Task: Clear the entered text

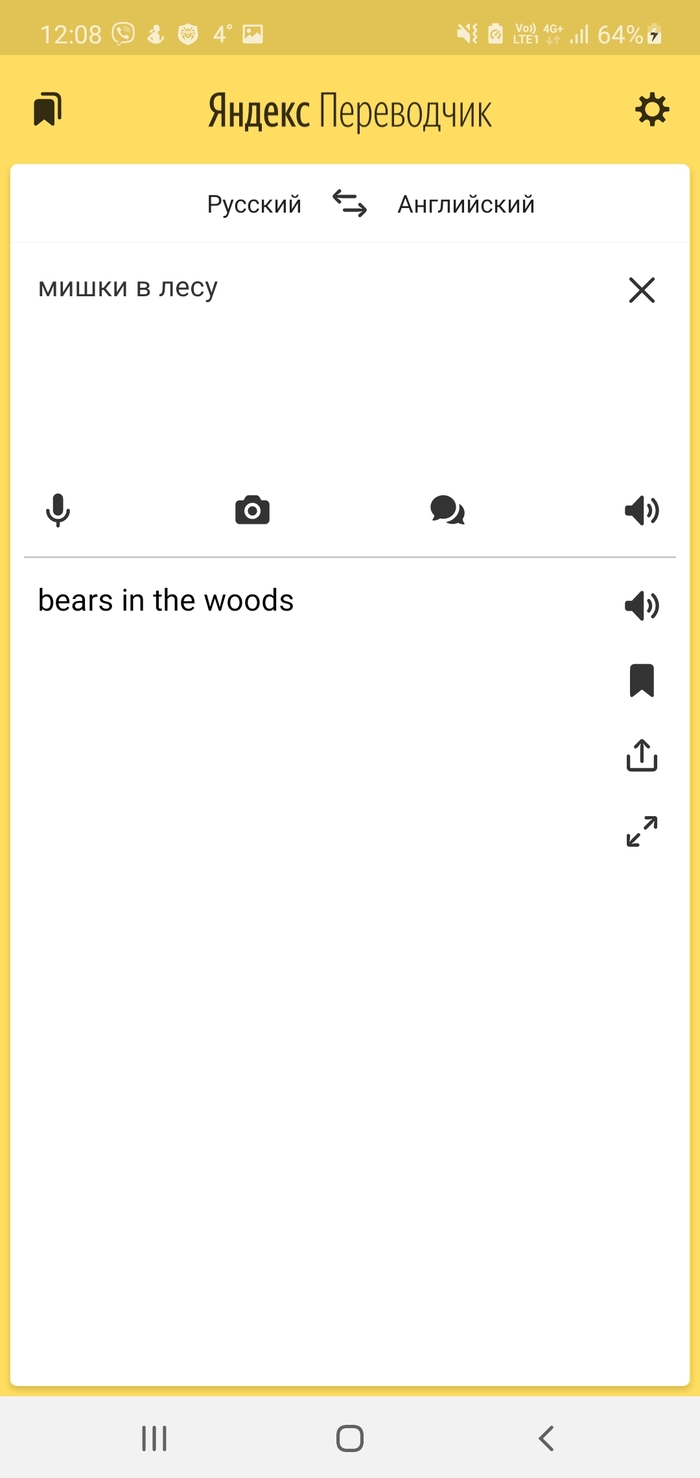Action: 641,290
